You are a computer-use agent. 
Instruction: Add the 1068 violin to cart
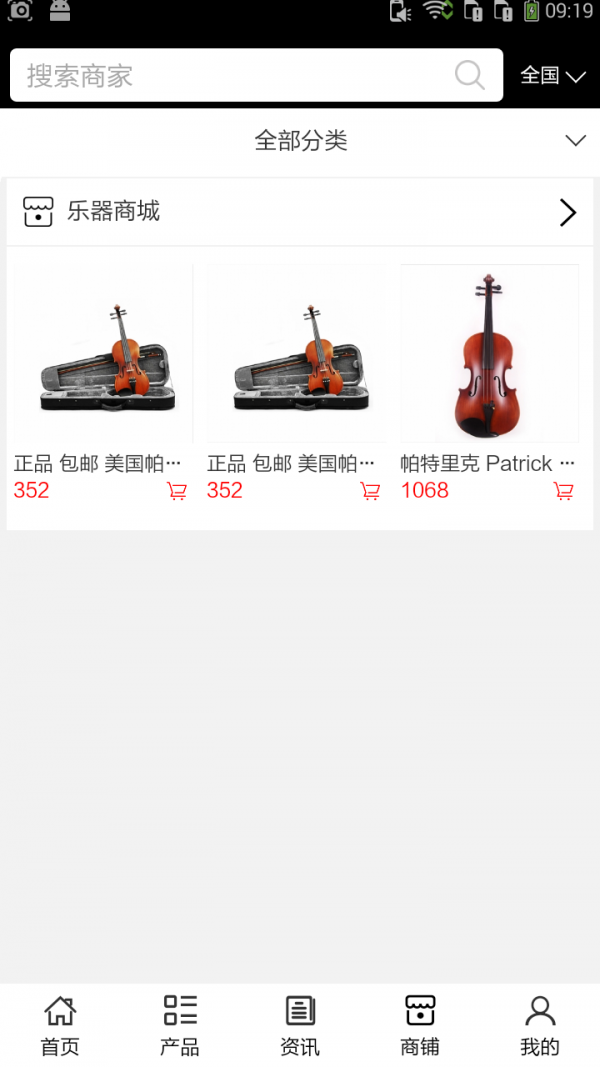tap(564, 491)
